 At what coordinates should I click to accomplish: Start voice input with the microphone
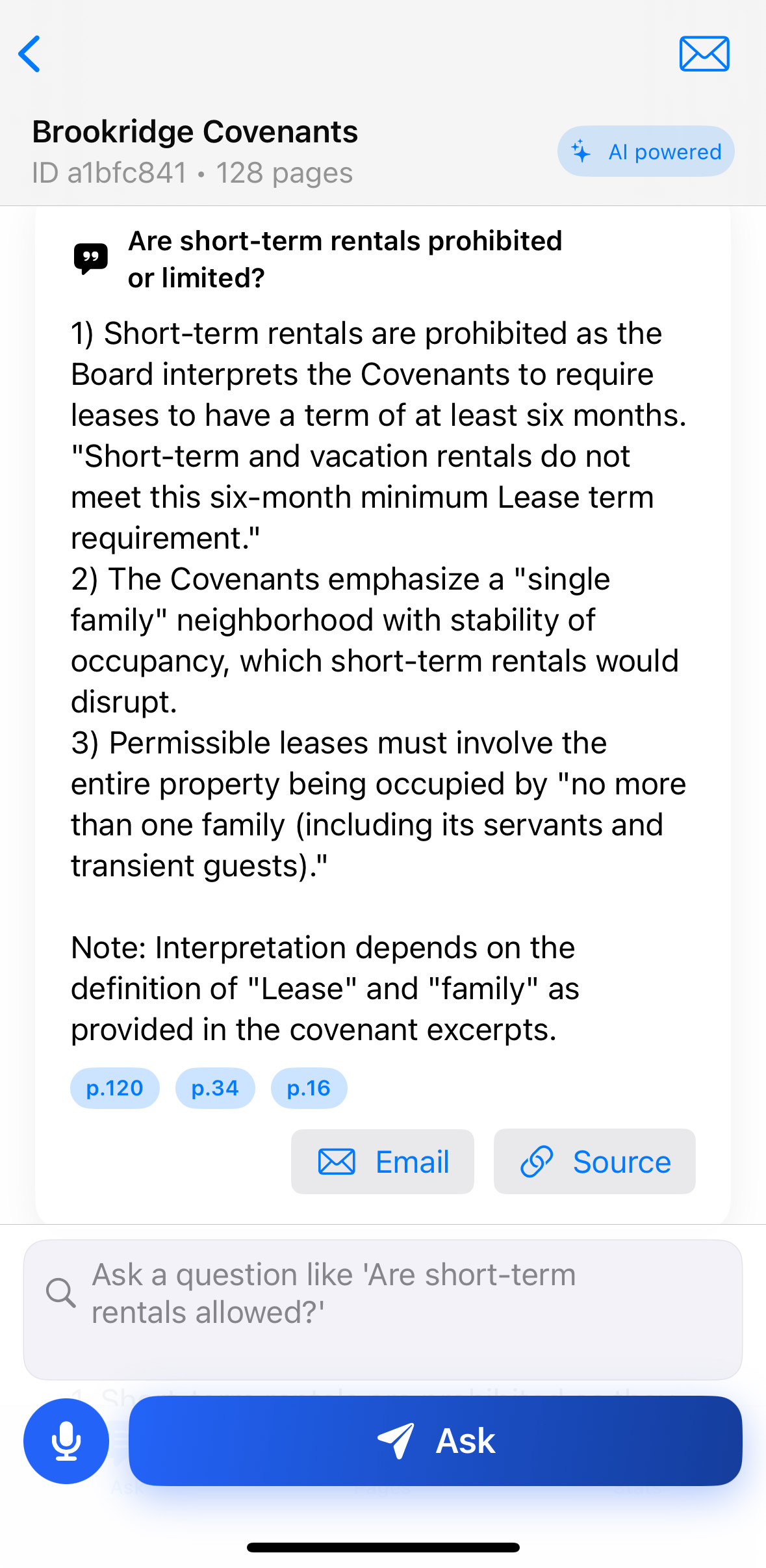pyautogui.click(x=66, y=1441)
